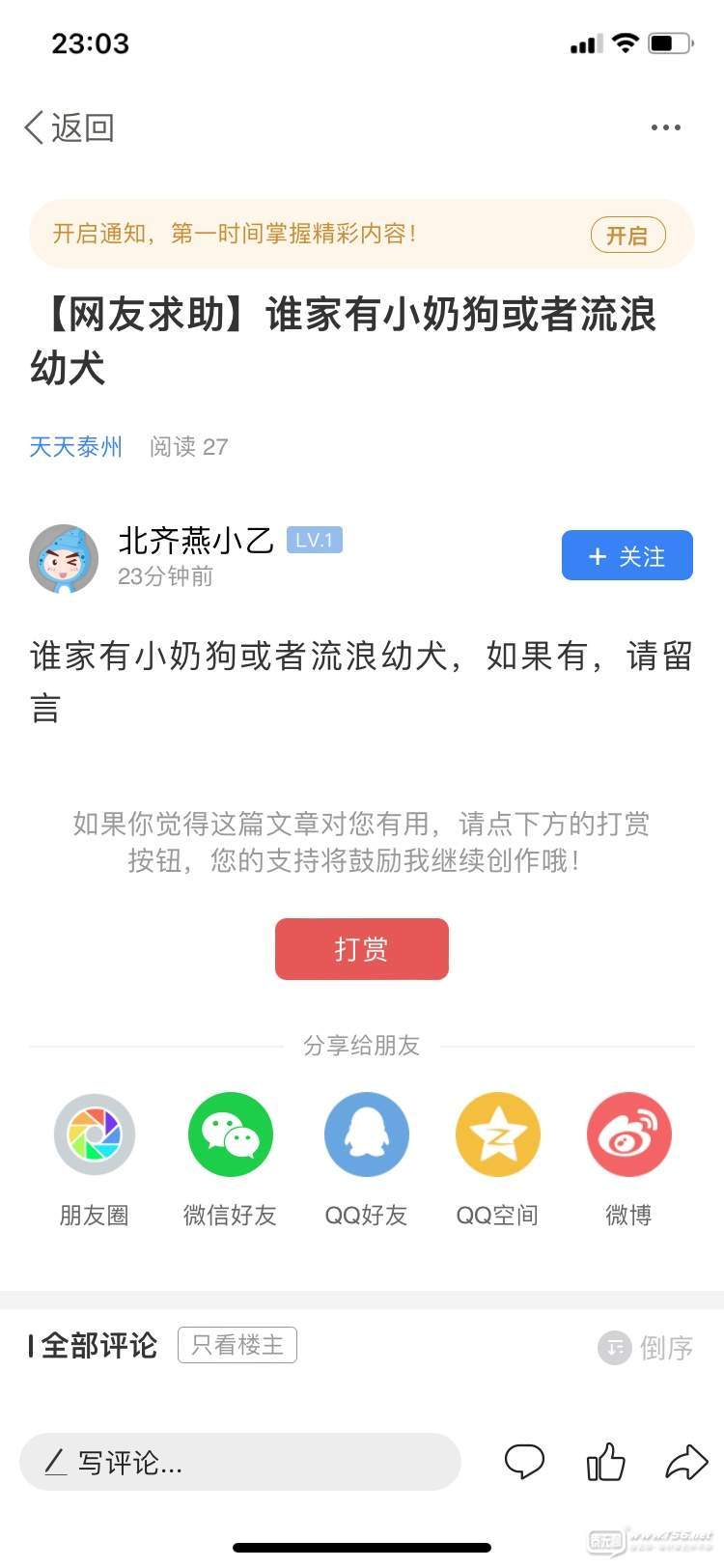The image size is (724, 1568).
Task: Toggle 倒序 comment sorting
Action: [646, 1347]
